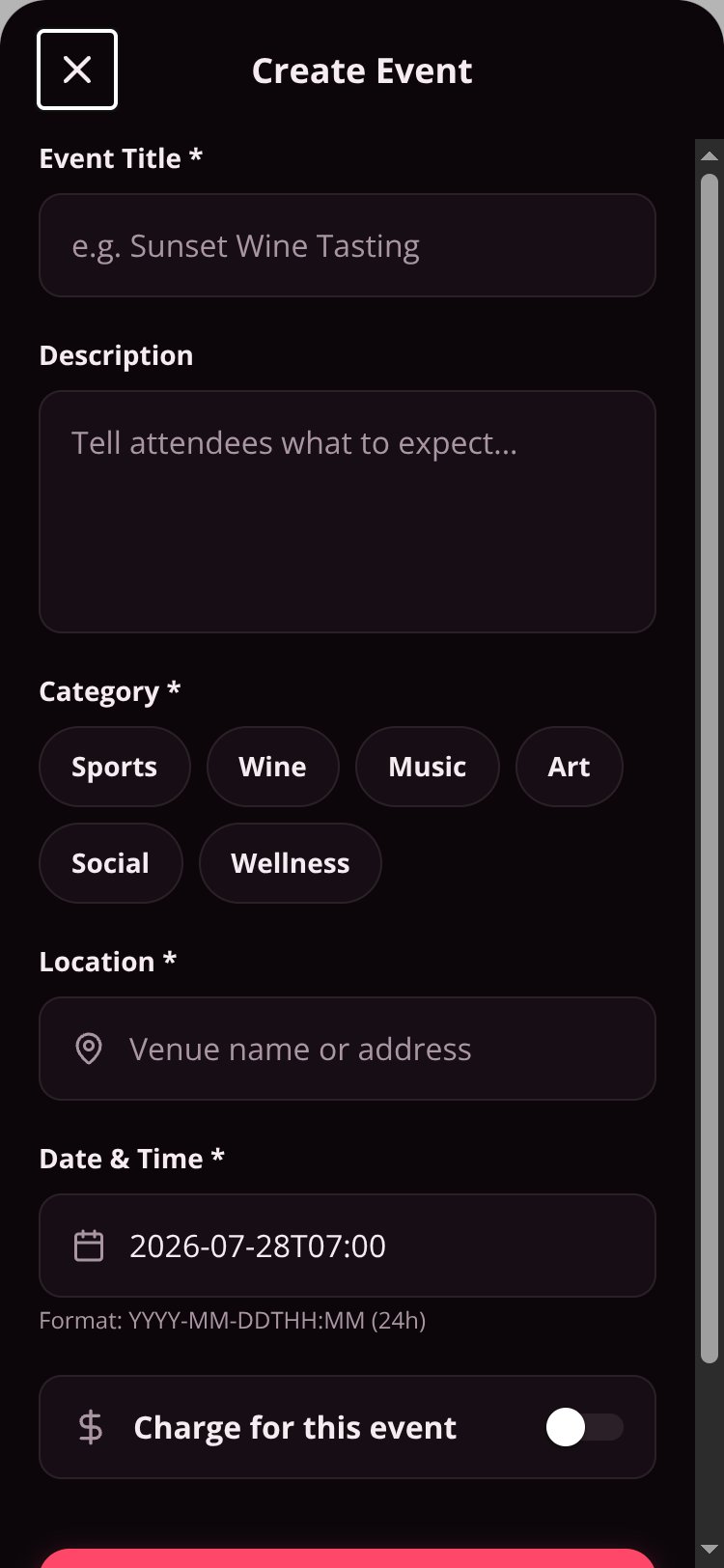Edit the Date & Time field

tap(348, 1246)
